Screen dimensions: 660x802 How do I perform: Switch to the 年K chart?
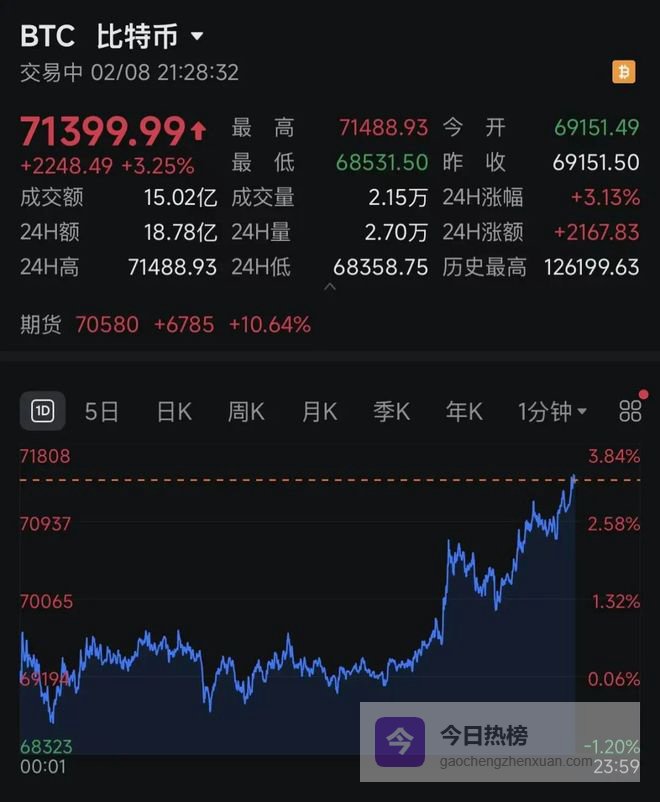pos(464,411)
